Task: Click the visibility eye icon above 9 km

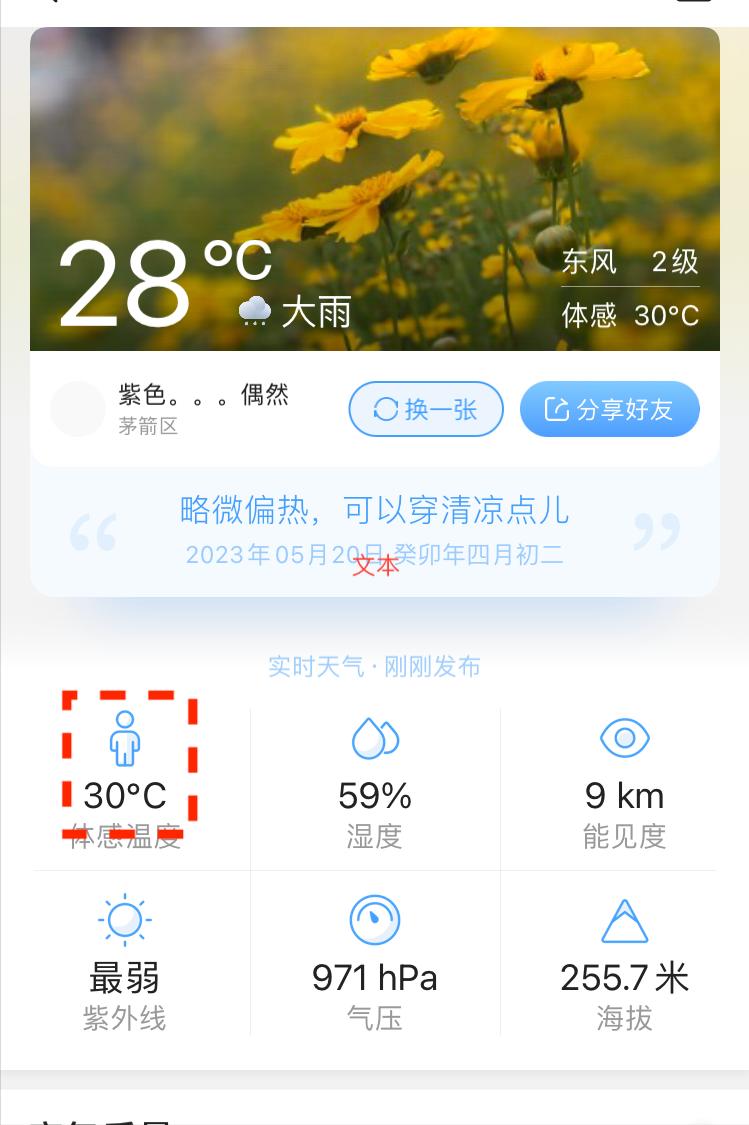Action: point(624,738)
